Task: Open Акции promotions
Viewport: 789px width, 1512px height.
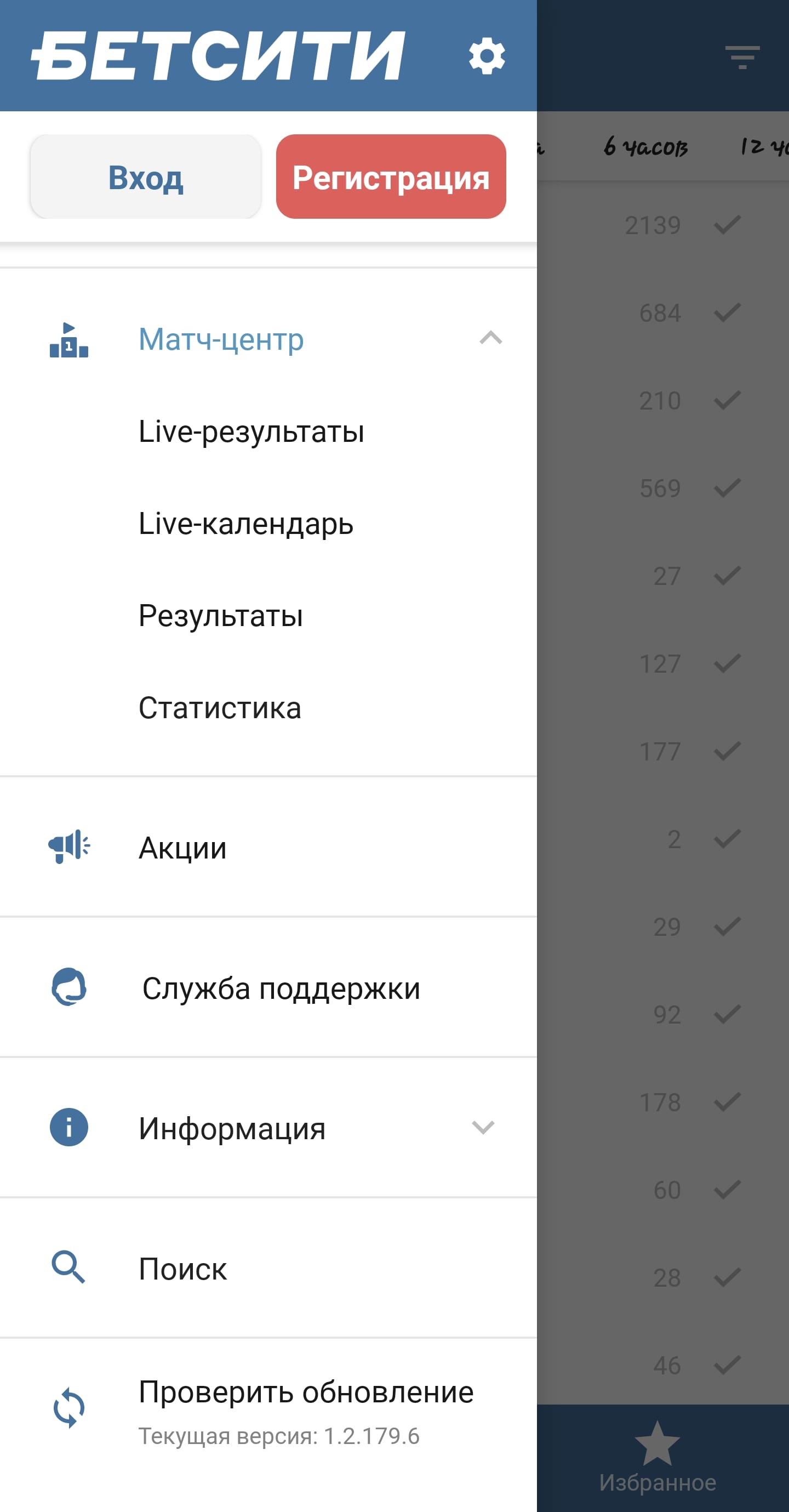Action: click(x=182, y=848)
